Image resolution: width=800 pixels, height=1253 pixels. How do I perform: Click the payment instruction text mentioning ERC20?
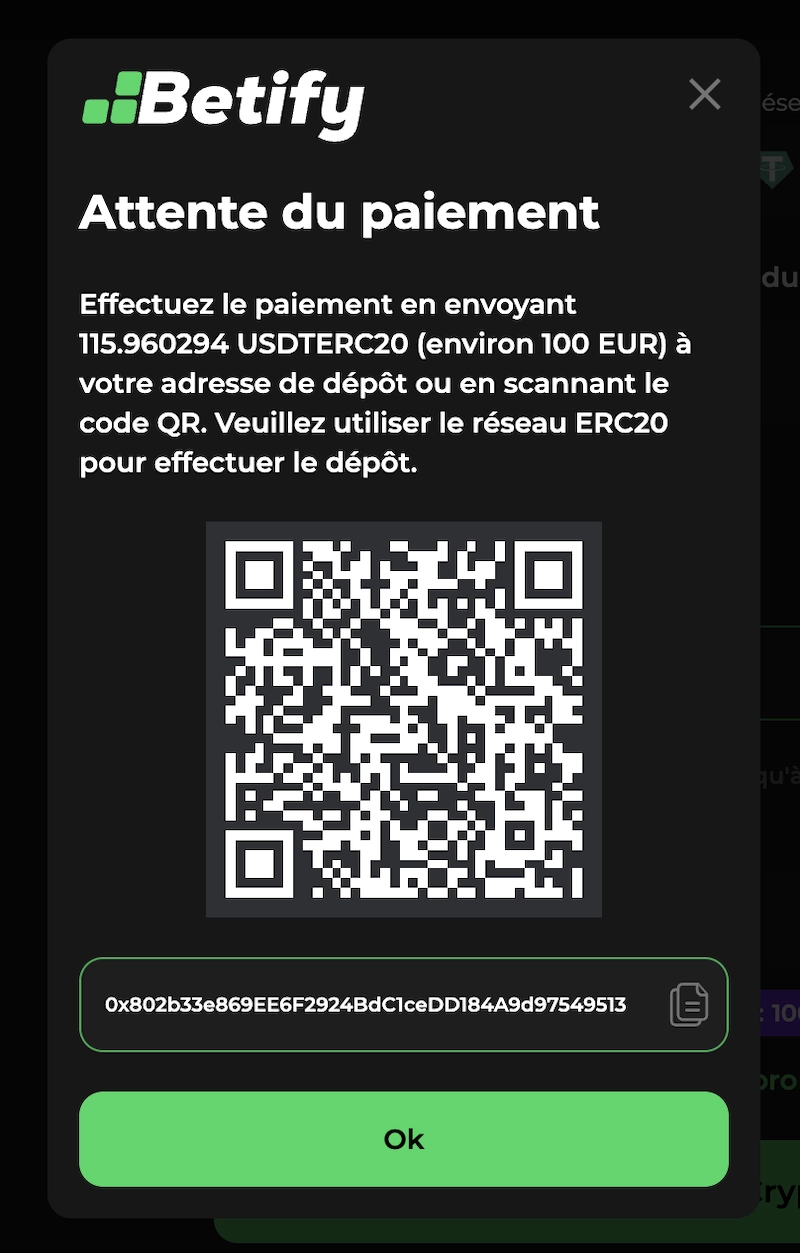click(x=390, y=381)
